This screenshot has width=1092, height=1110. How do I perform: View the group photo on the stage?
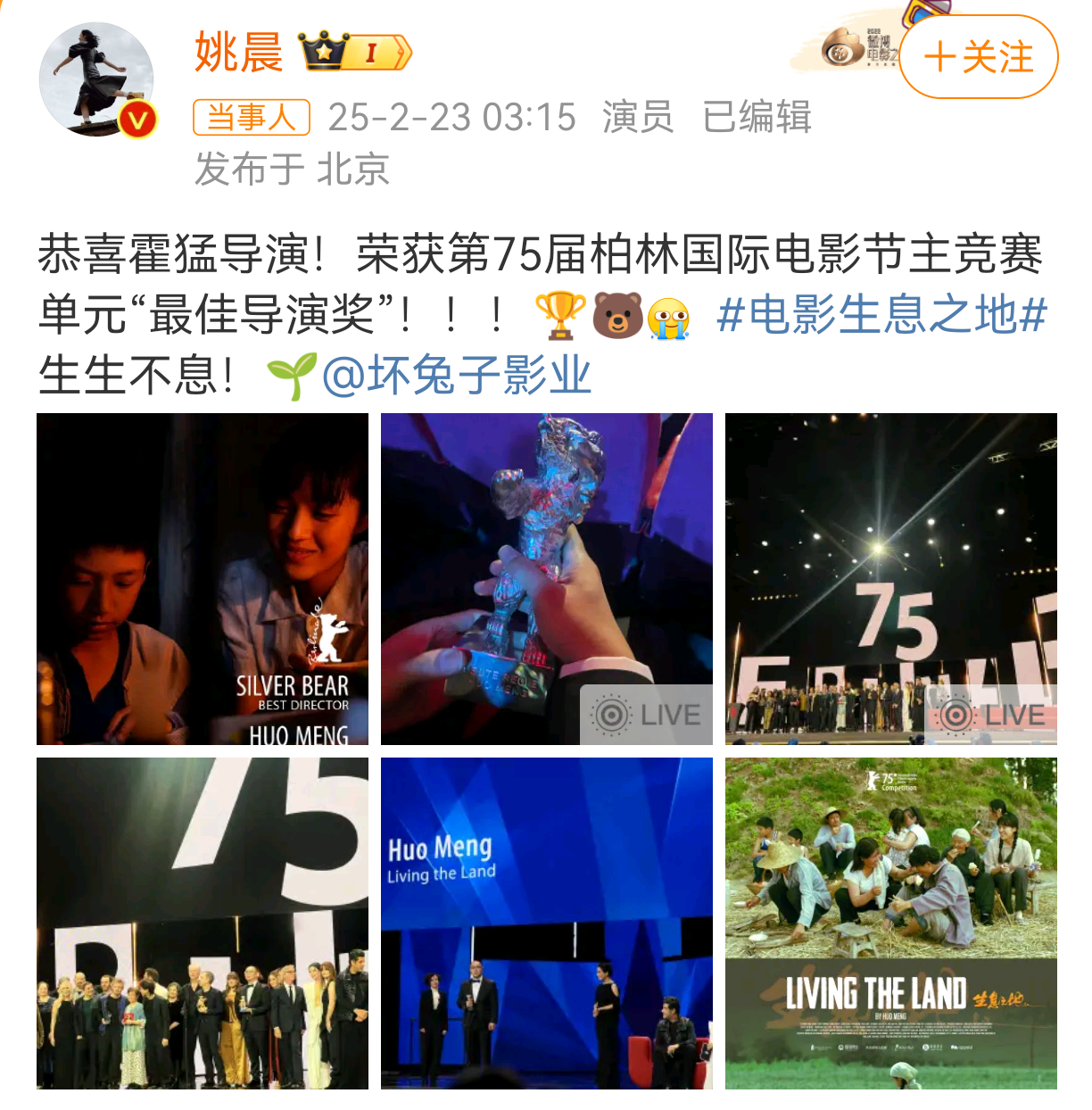203,923
